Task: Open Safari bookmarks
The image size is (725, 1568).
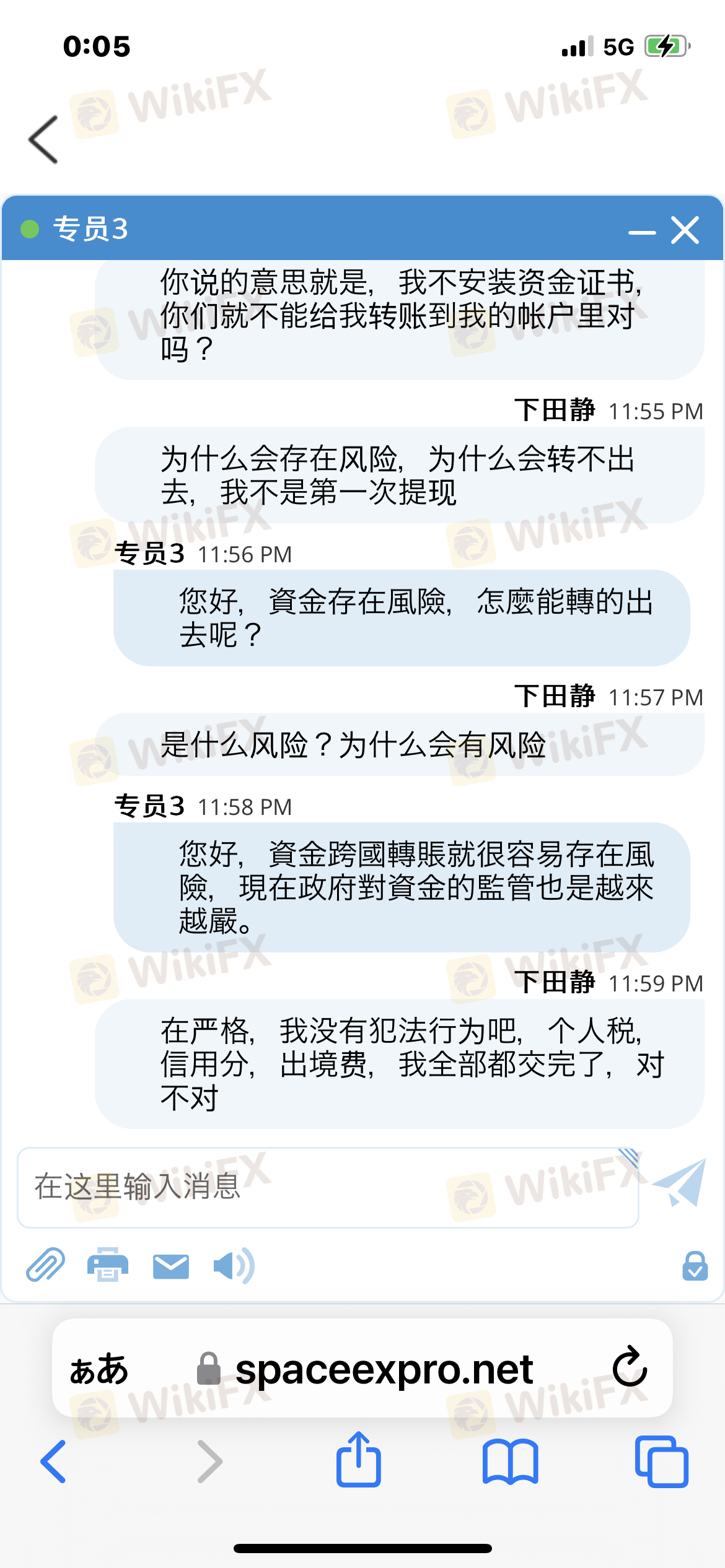Action: click(511, 1462)
